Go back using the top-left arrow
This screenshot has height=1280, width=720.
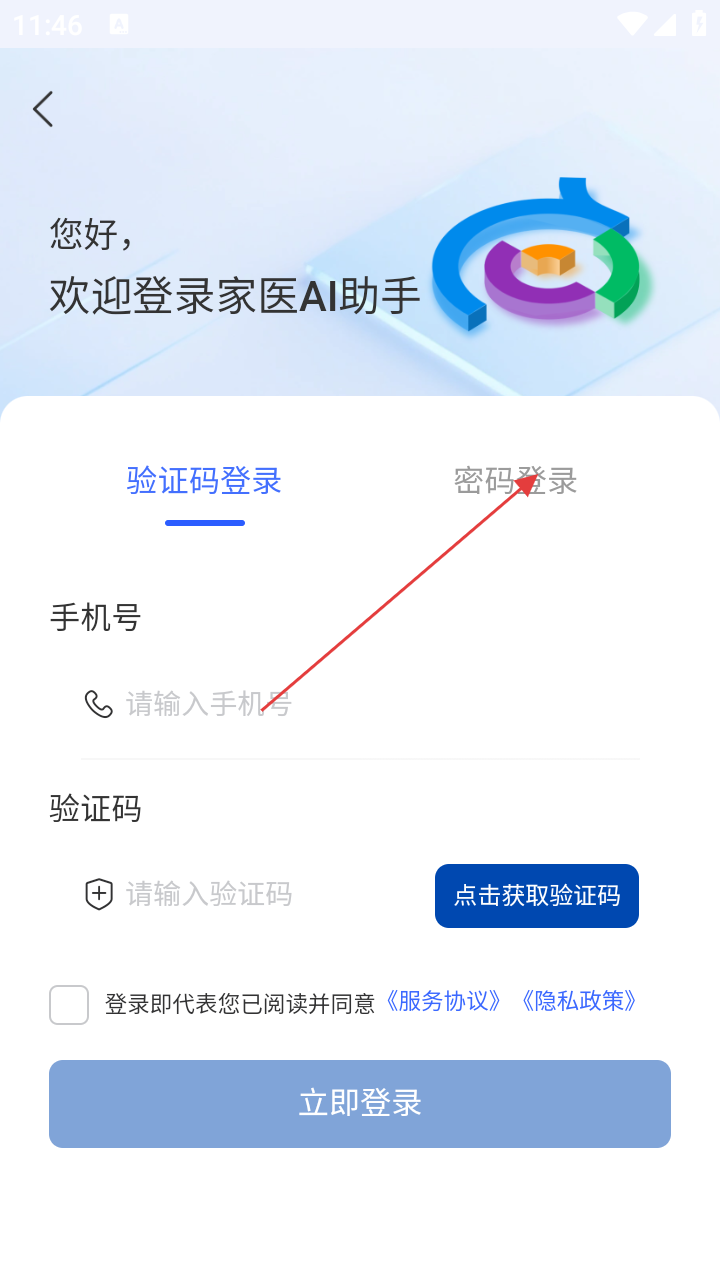[x=43, y=109]
